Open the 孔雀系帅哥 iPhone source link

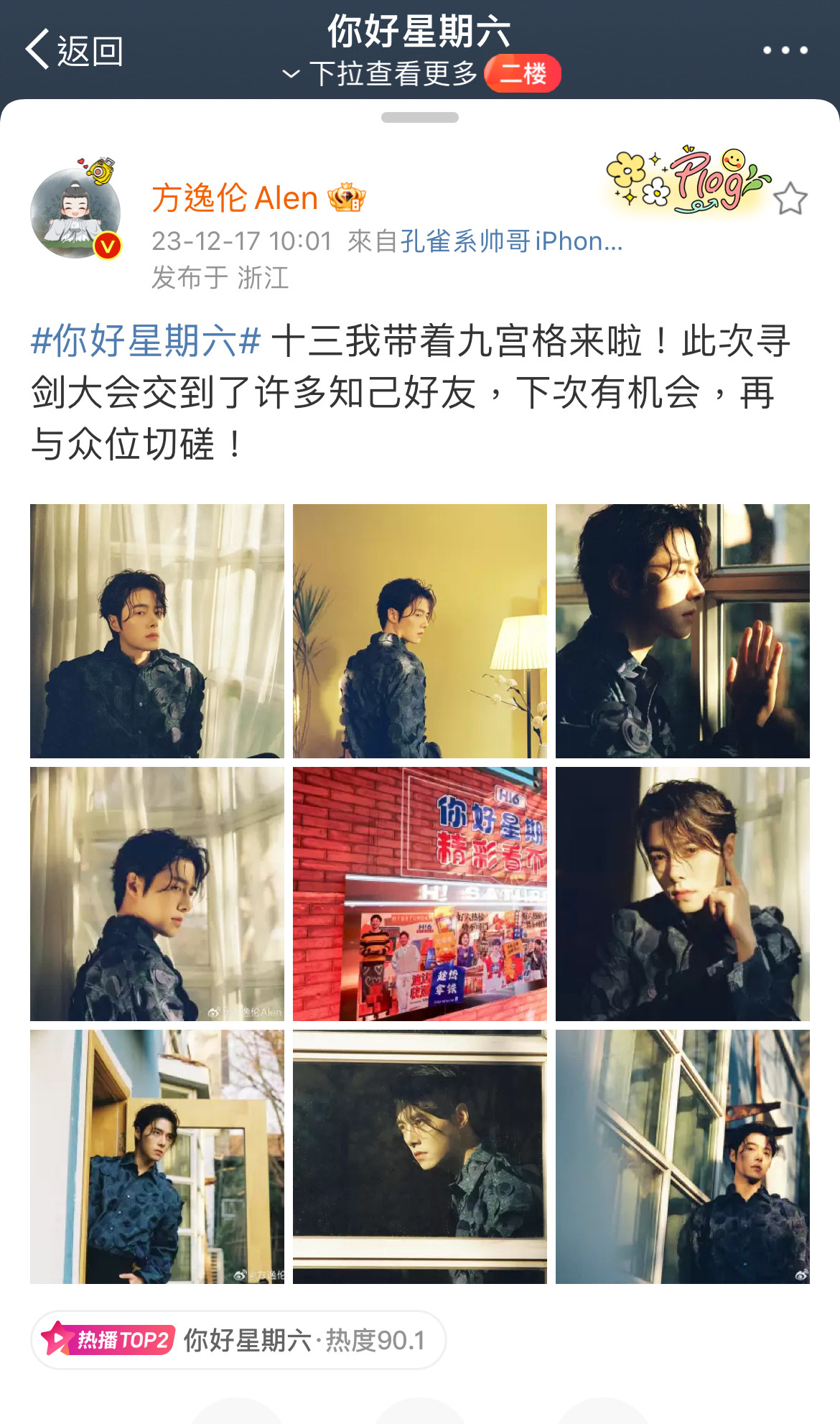pos(510,241)
